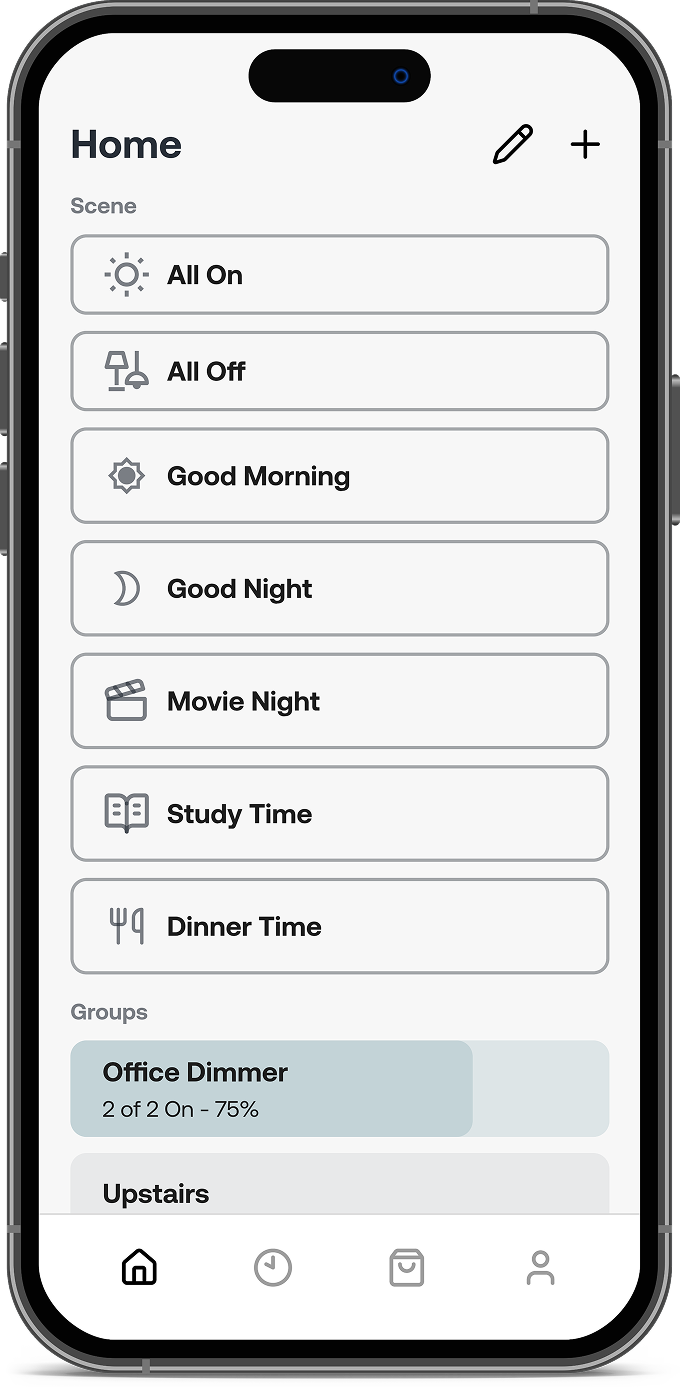Open the Upstairs group

[339, 1190]
